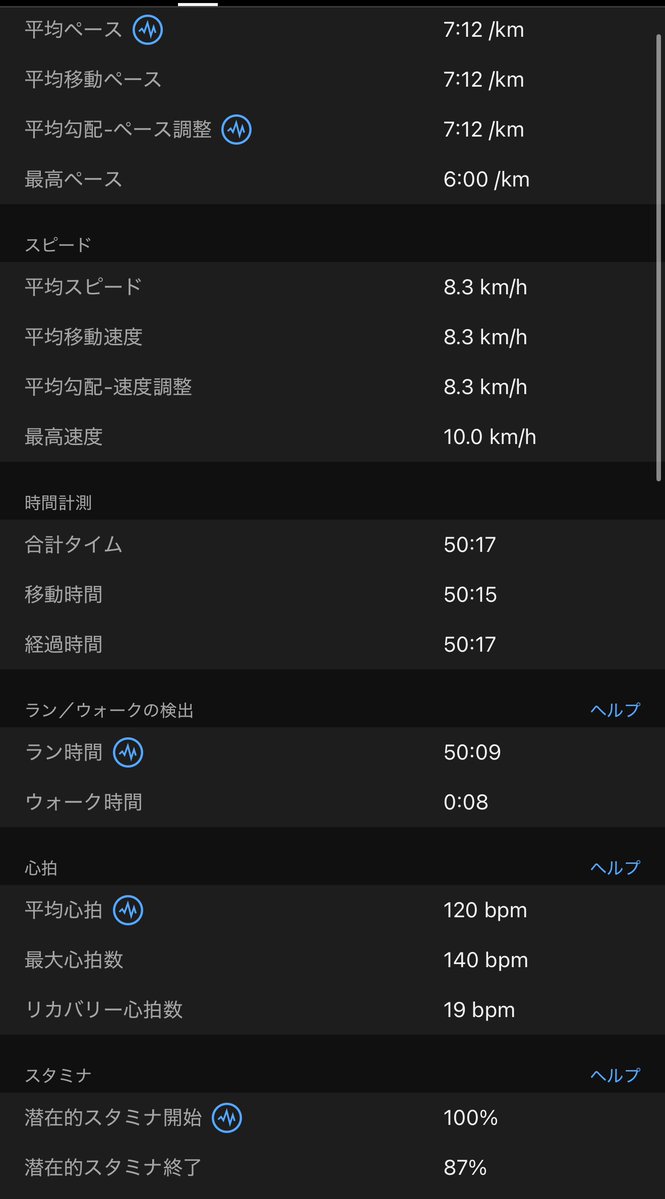Image resolution: width=665 pixels, height=1199 pixels.
Task: Open ヘルプ for ラン／ウォークの検出
Action: click(x=615, y=710)
